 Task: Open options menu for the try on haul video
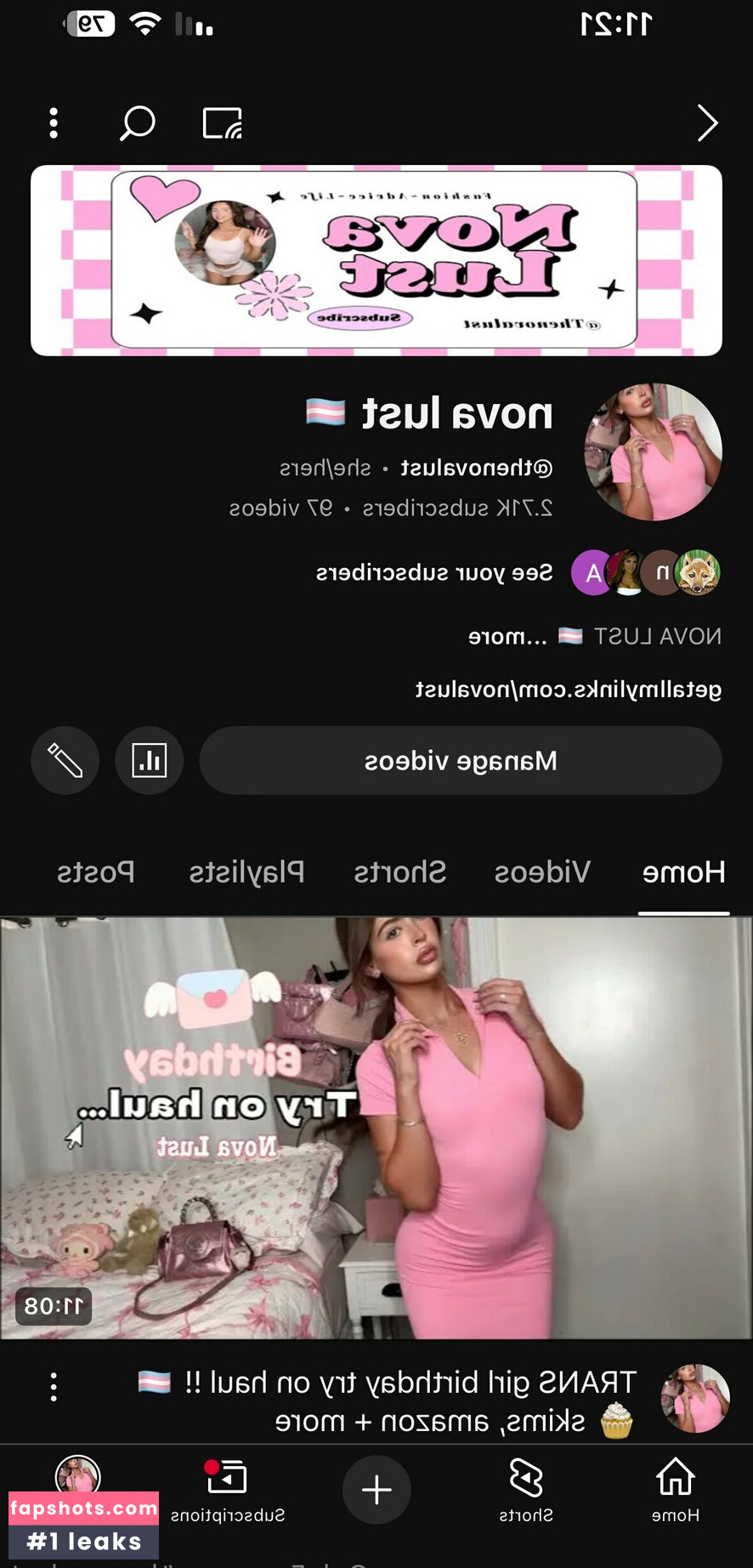tap(54, 1387)
